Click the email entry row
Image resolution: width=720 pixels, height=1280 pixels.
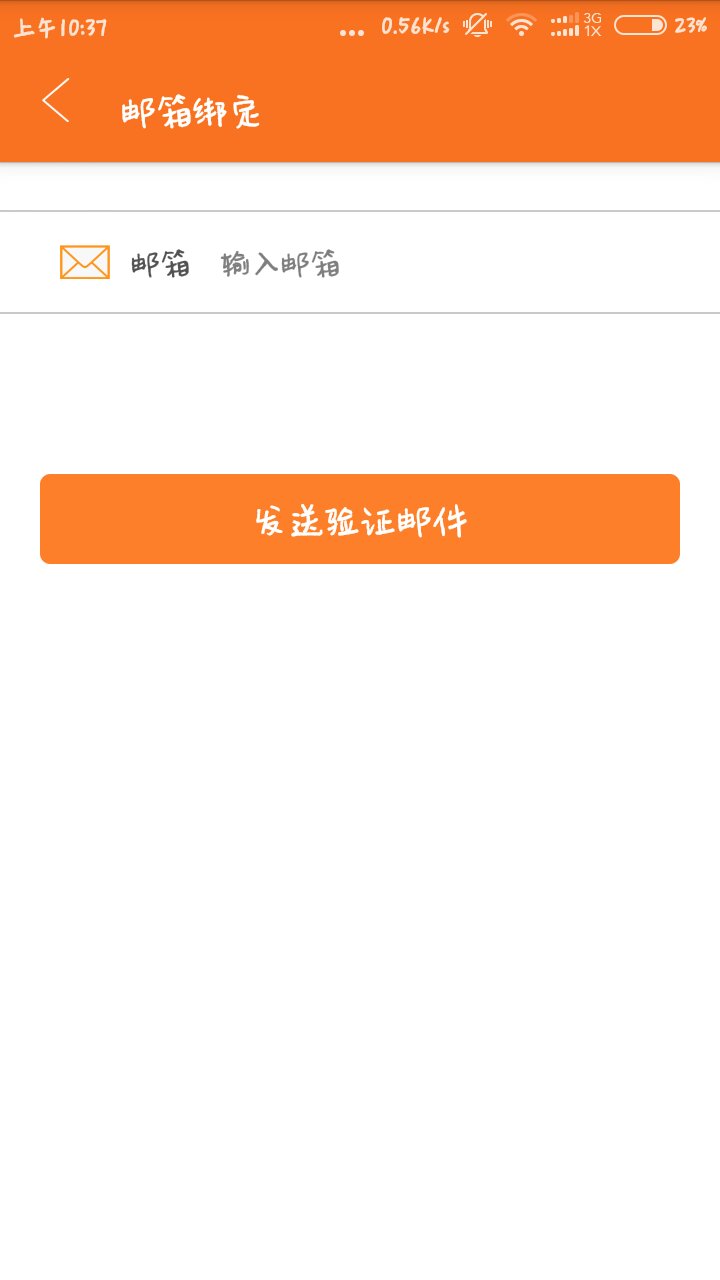pos(360,262)
